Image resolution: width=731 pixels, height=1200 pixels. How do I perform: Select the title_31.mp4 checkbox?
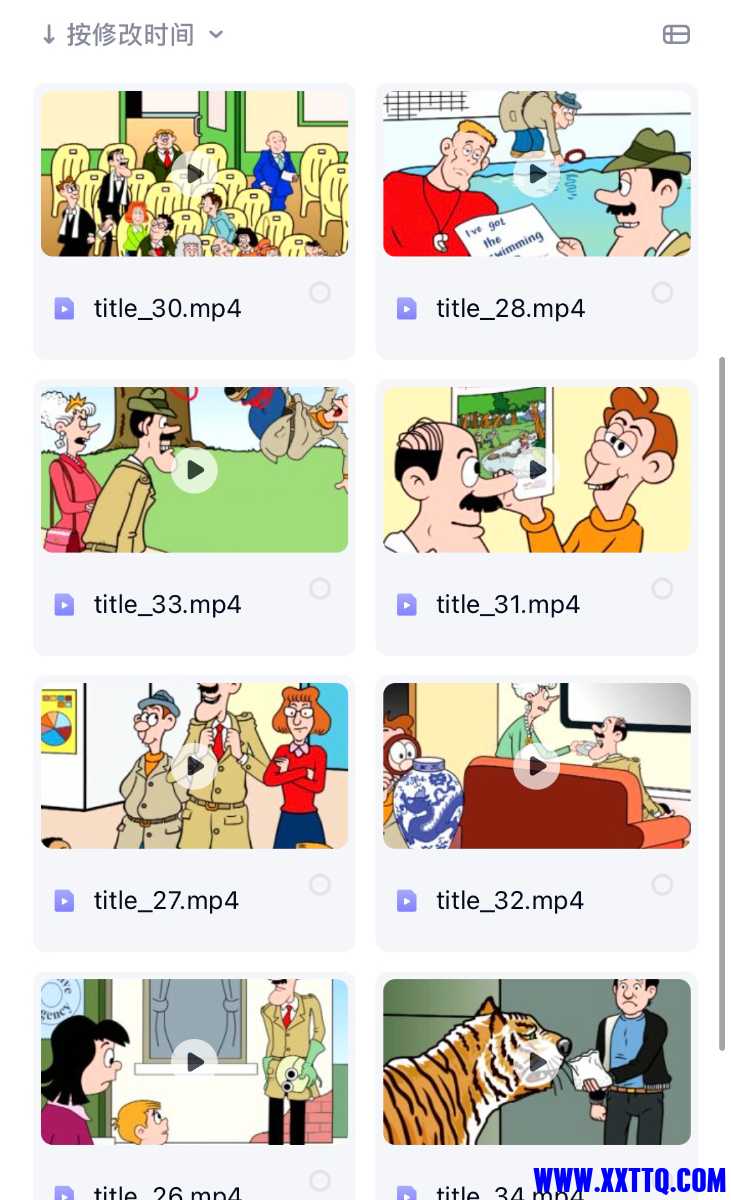[x=662, y=589]
